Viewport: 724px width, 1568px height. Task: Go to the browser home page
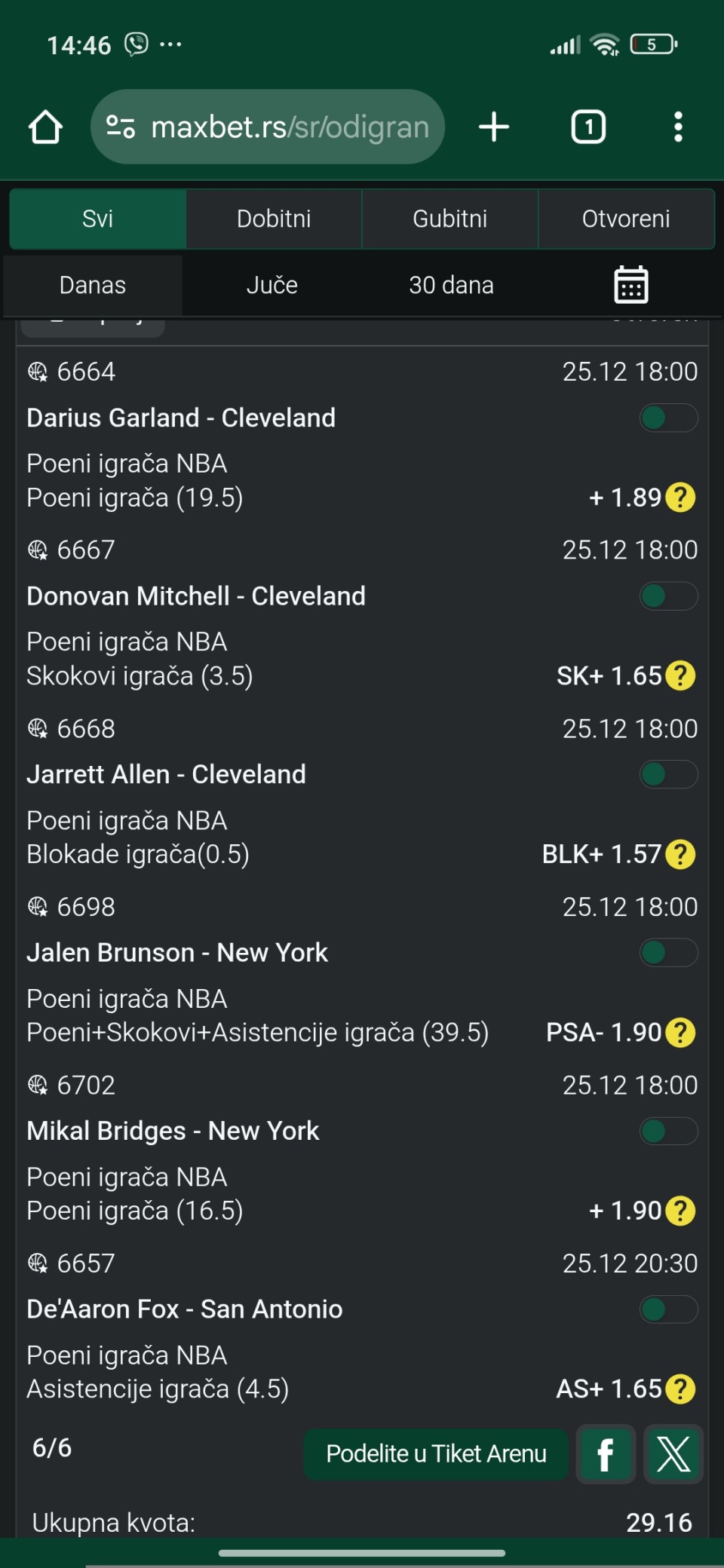45,127
